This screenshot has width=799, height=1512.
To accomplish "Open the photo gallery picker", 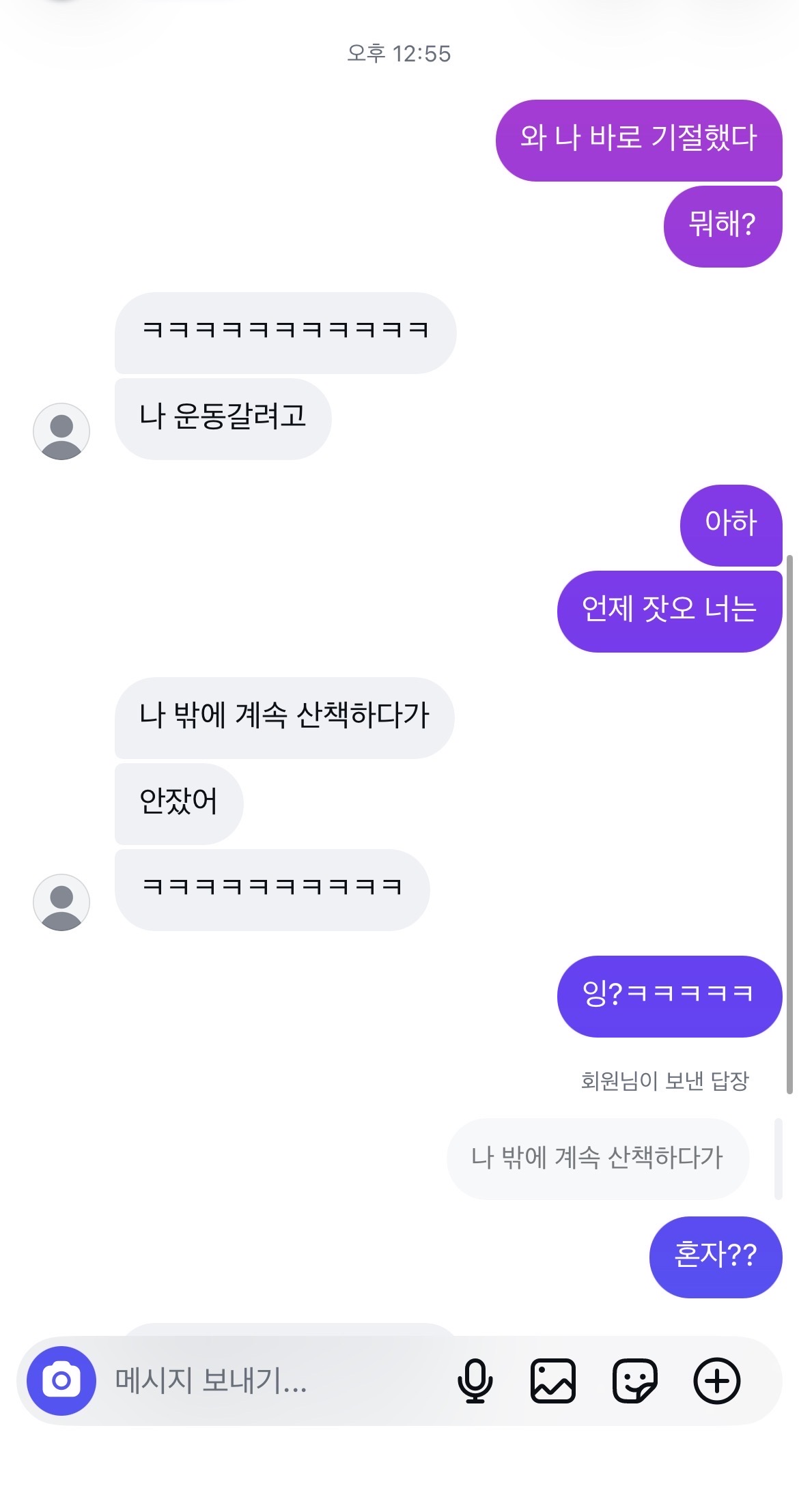I will click(x=553, y=1380).
